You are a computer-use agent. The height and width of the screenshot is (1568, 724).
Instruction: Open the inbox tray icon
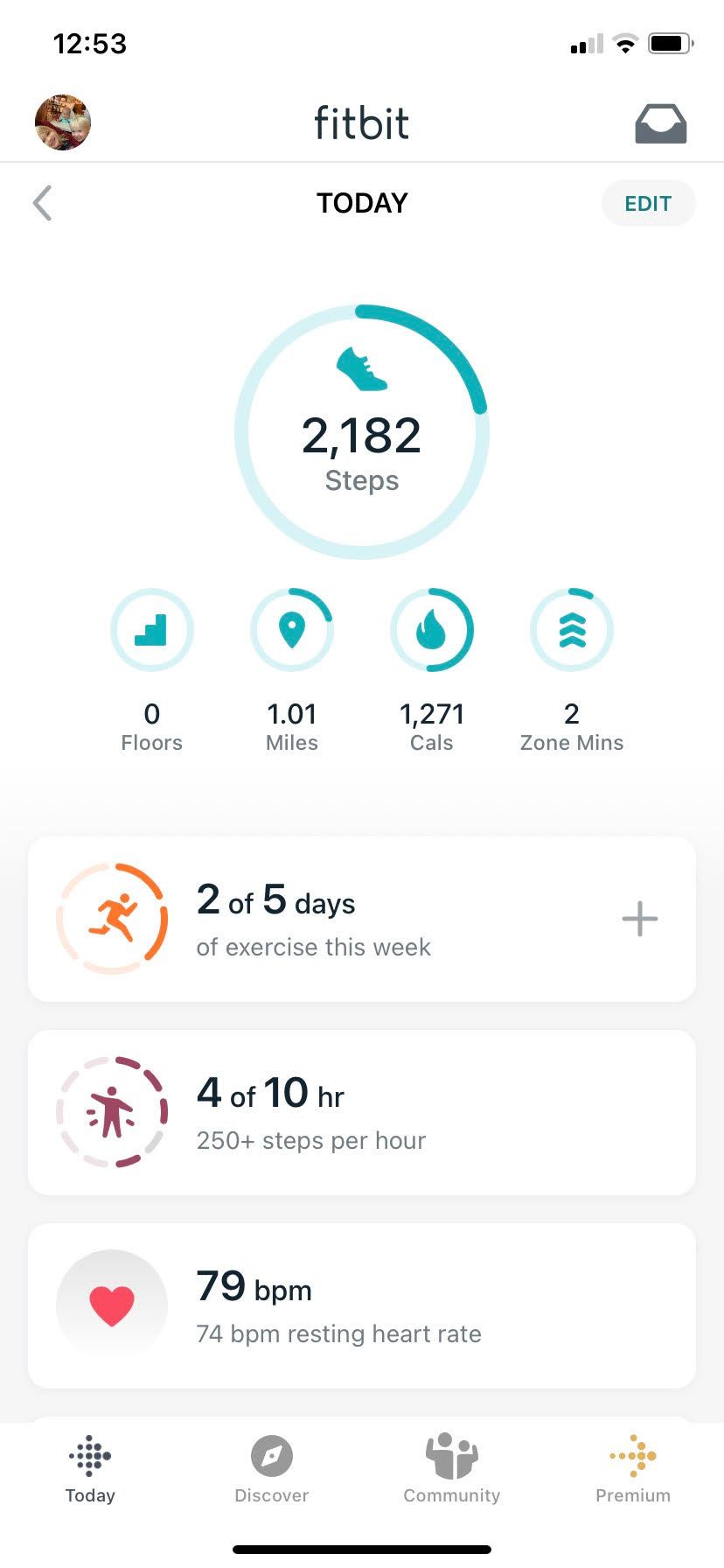pyautogui.click(x=660, y=123)
